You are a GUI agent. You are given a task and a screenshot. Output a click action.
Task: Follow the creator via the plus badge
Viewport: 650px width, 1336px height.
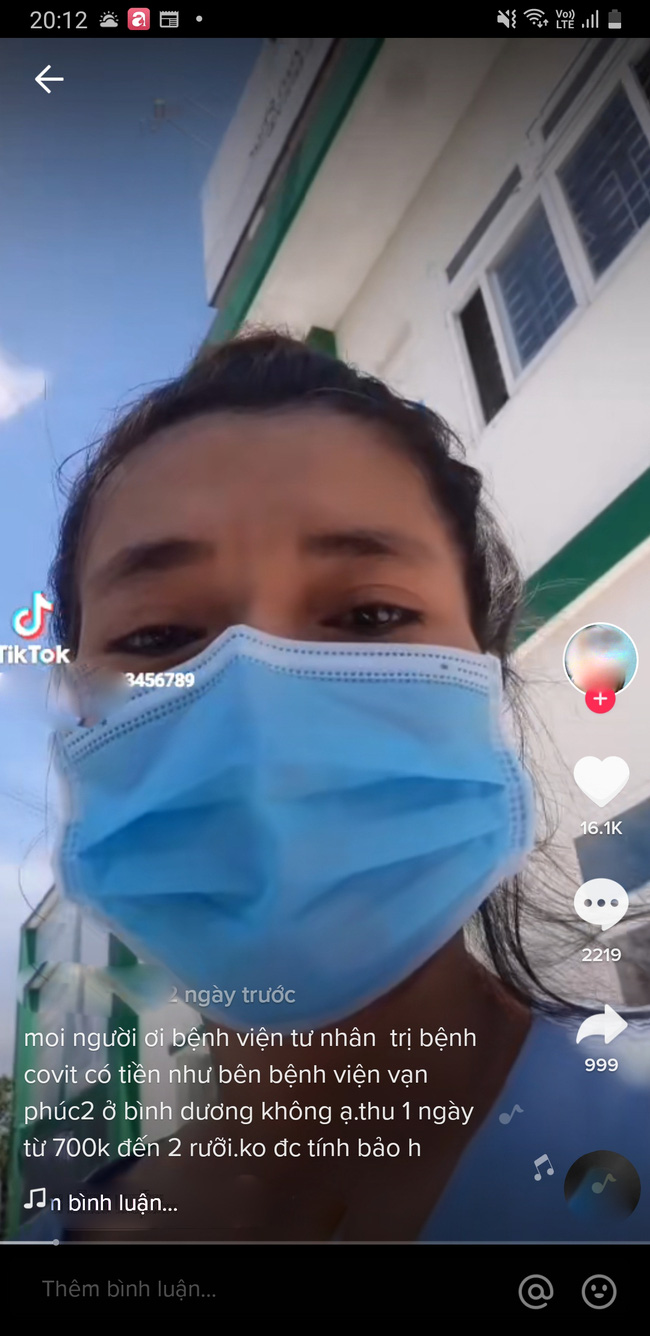point(600,700)
